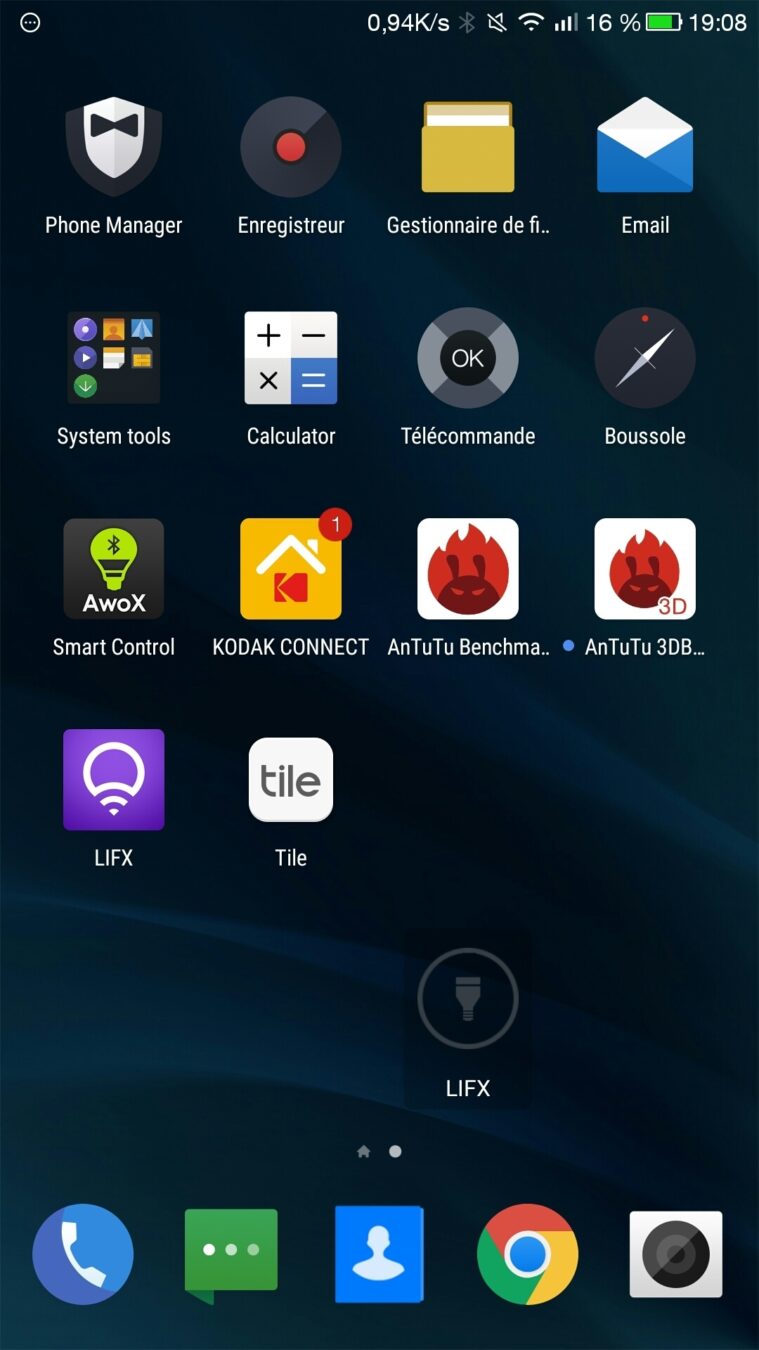Launch the Chrome browser
Screen dimensions: 759x1350
(x=527, y=1254)
